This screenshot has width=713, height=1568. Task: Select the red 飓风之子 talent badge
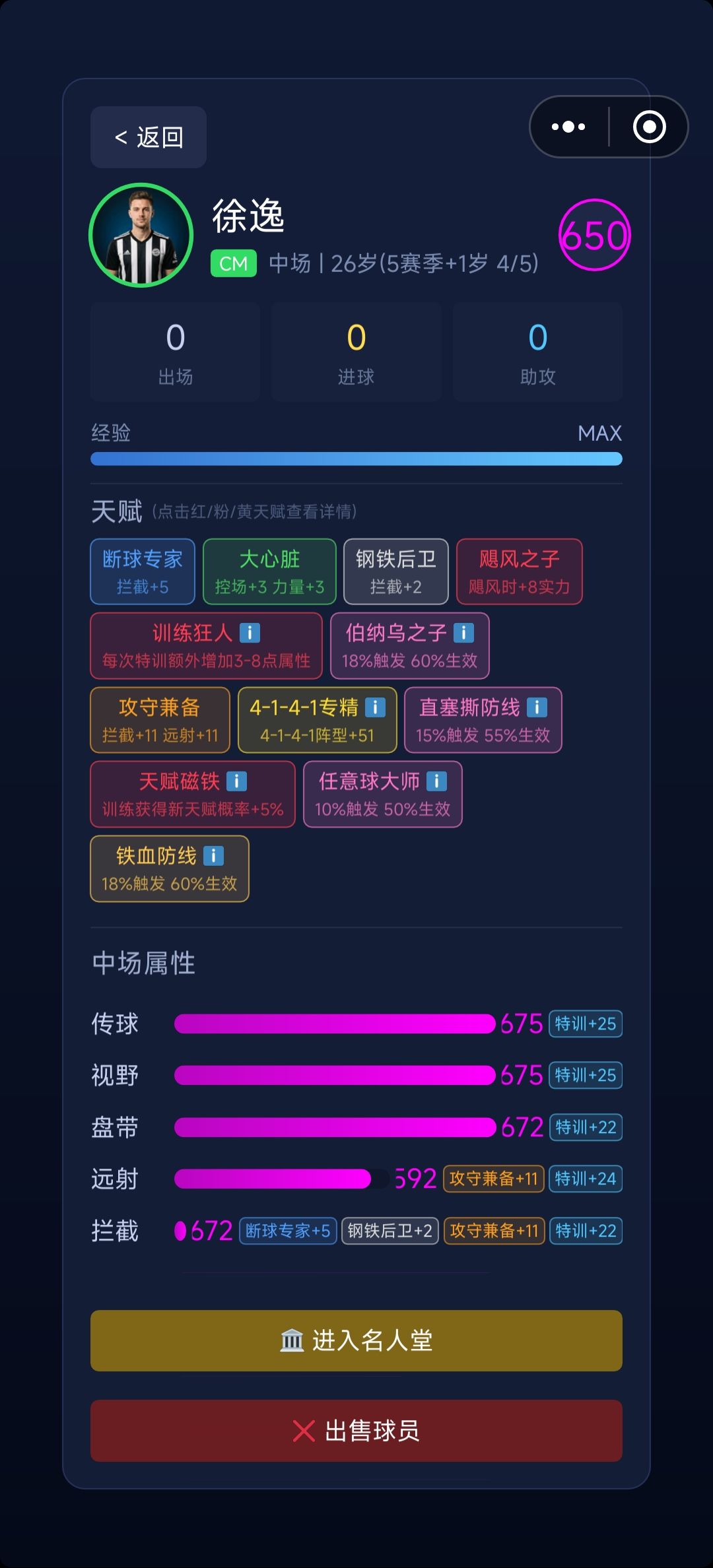[x=519, y=572]
